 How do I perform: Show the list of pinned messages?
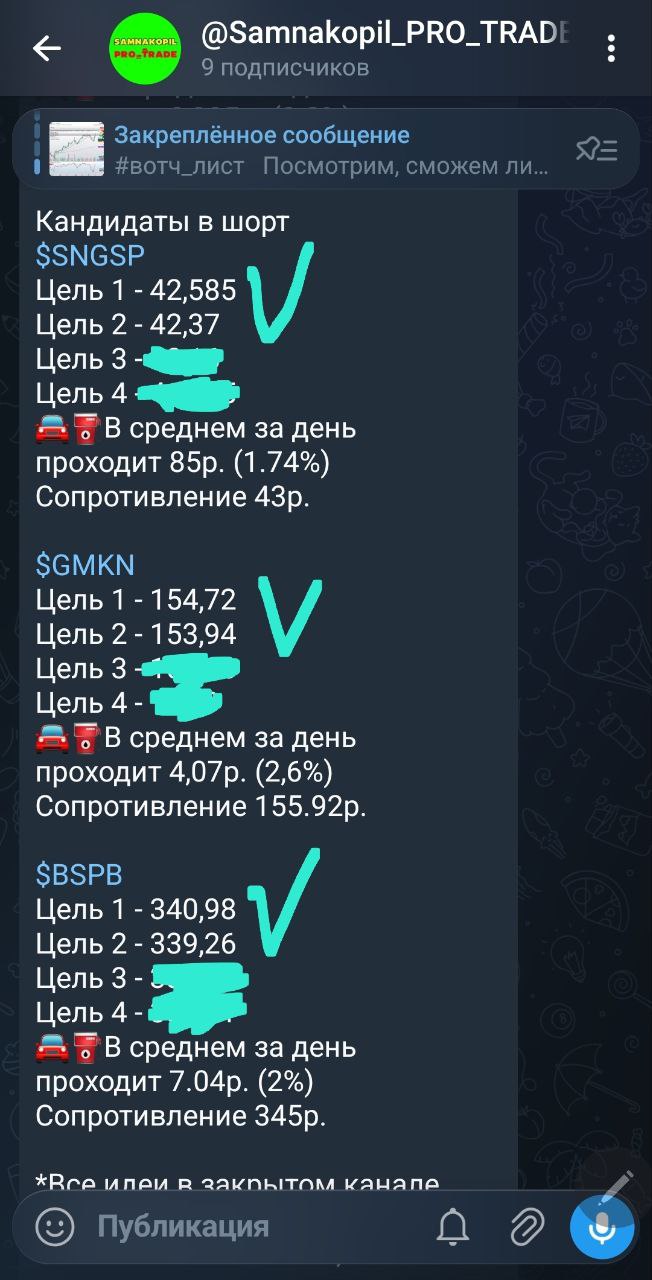597,150
